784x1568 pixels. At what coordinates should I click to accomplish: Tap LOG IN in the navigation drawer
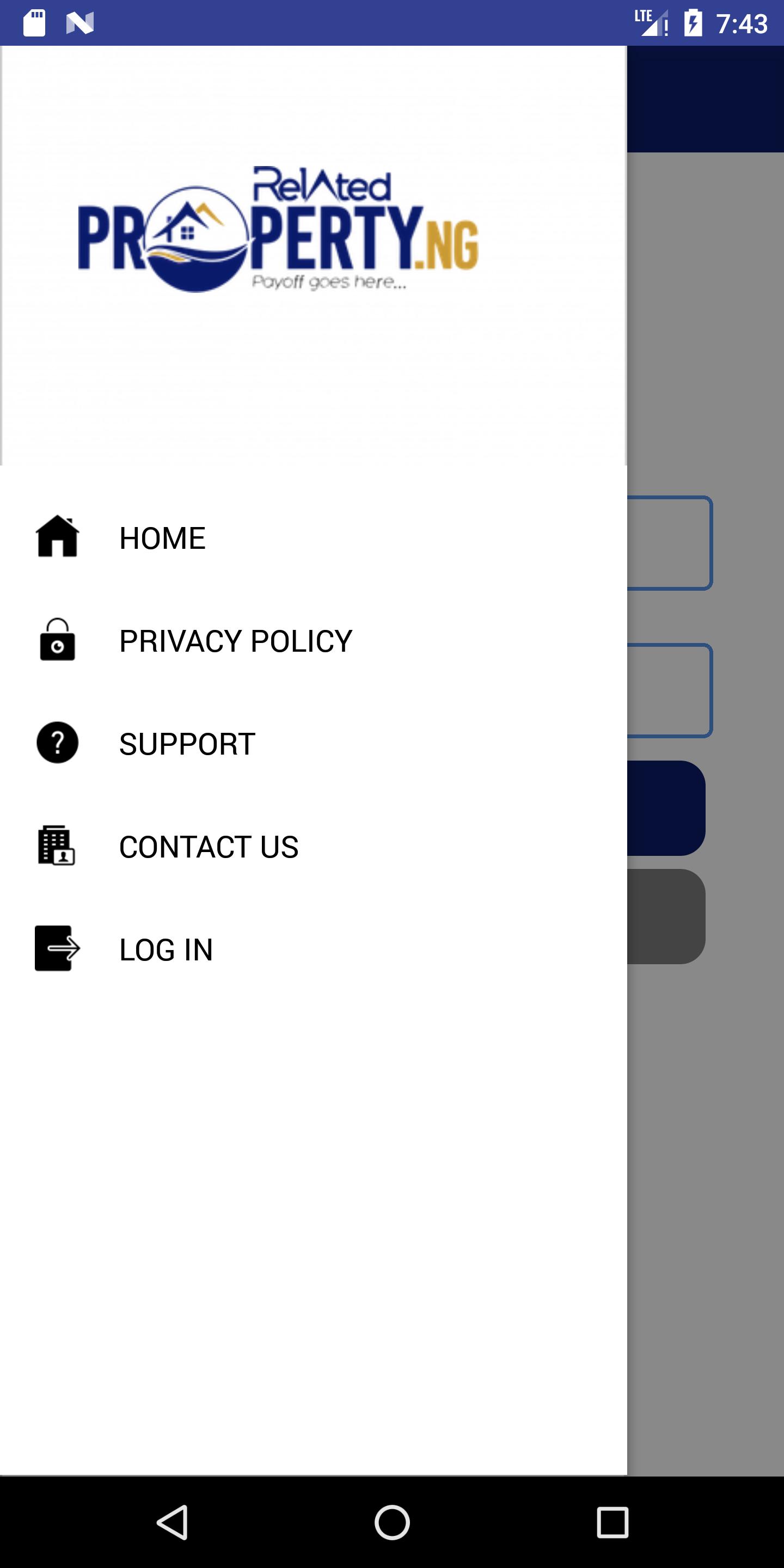pos(166,948)
